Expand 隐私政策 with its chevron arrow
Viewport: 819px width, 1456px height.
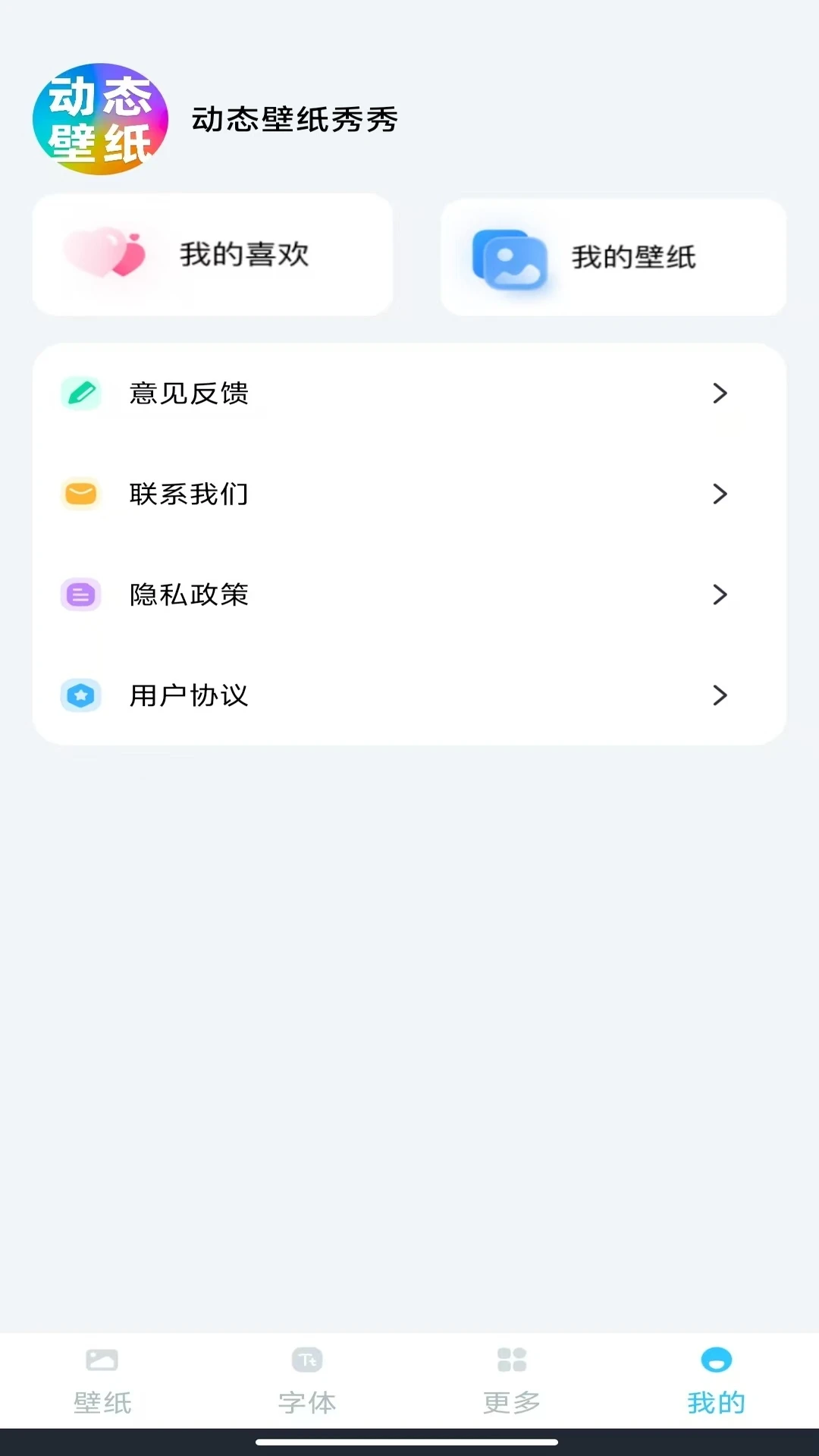[x=719, y=595]
